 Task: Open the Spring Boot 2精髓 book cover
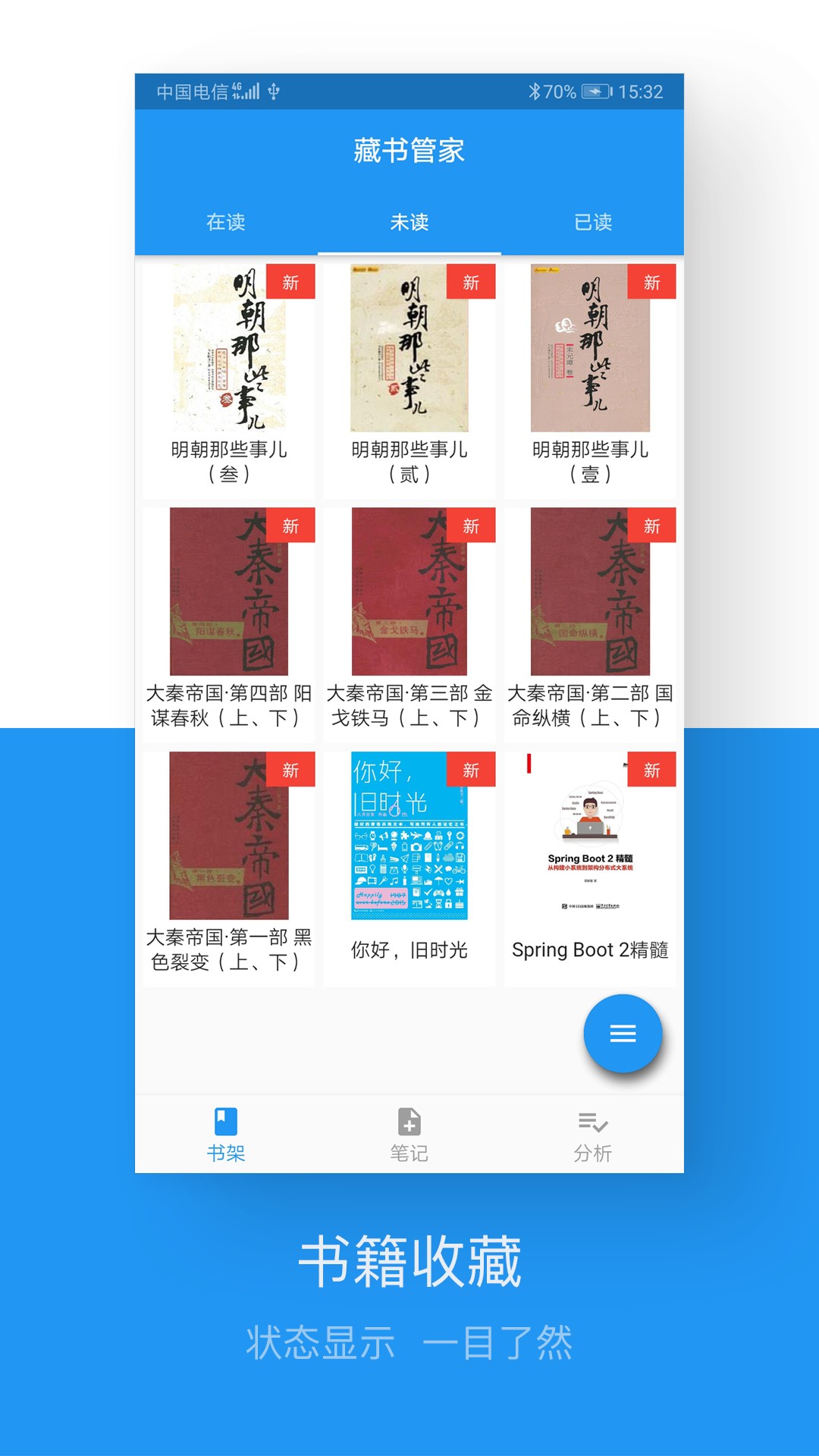[x=591, y=840]
